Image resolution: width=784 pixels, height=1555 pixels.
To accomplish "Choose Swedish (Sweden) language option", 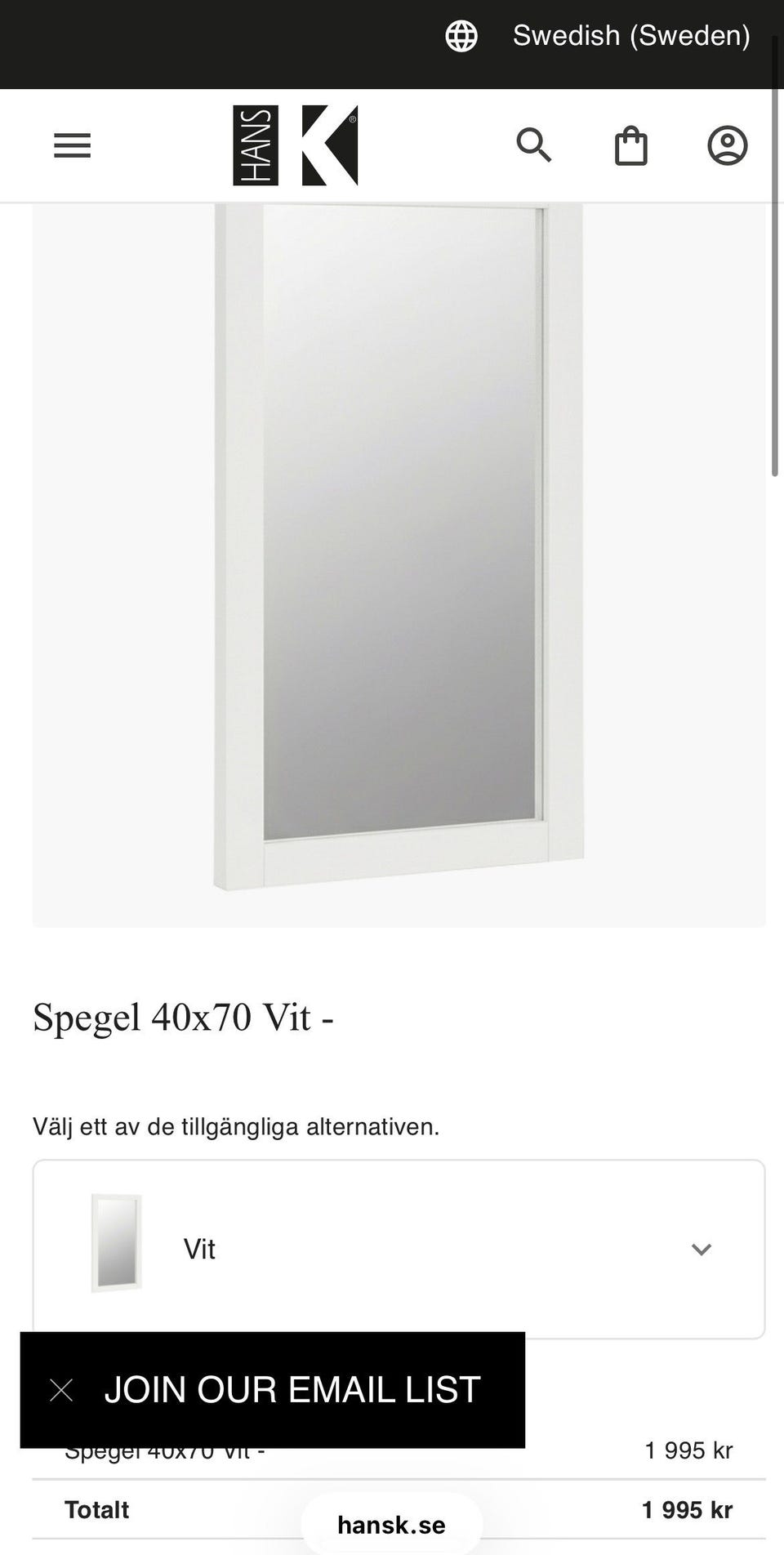I will pyautogui.click(x=631, y=35).
